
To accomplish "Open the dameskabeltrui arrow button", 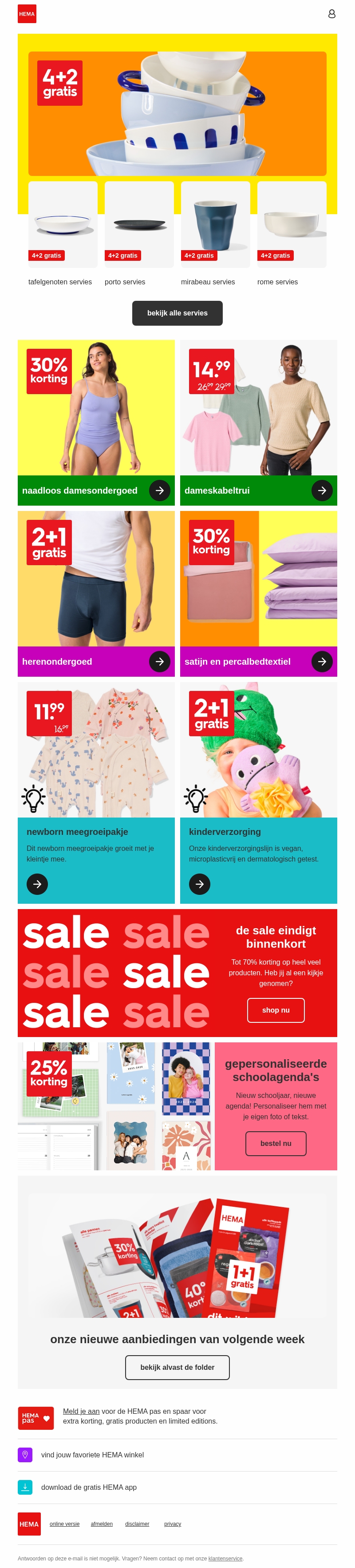I will 322,491.
